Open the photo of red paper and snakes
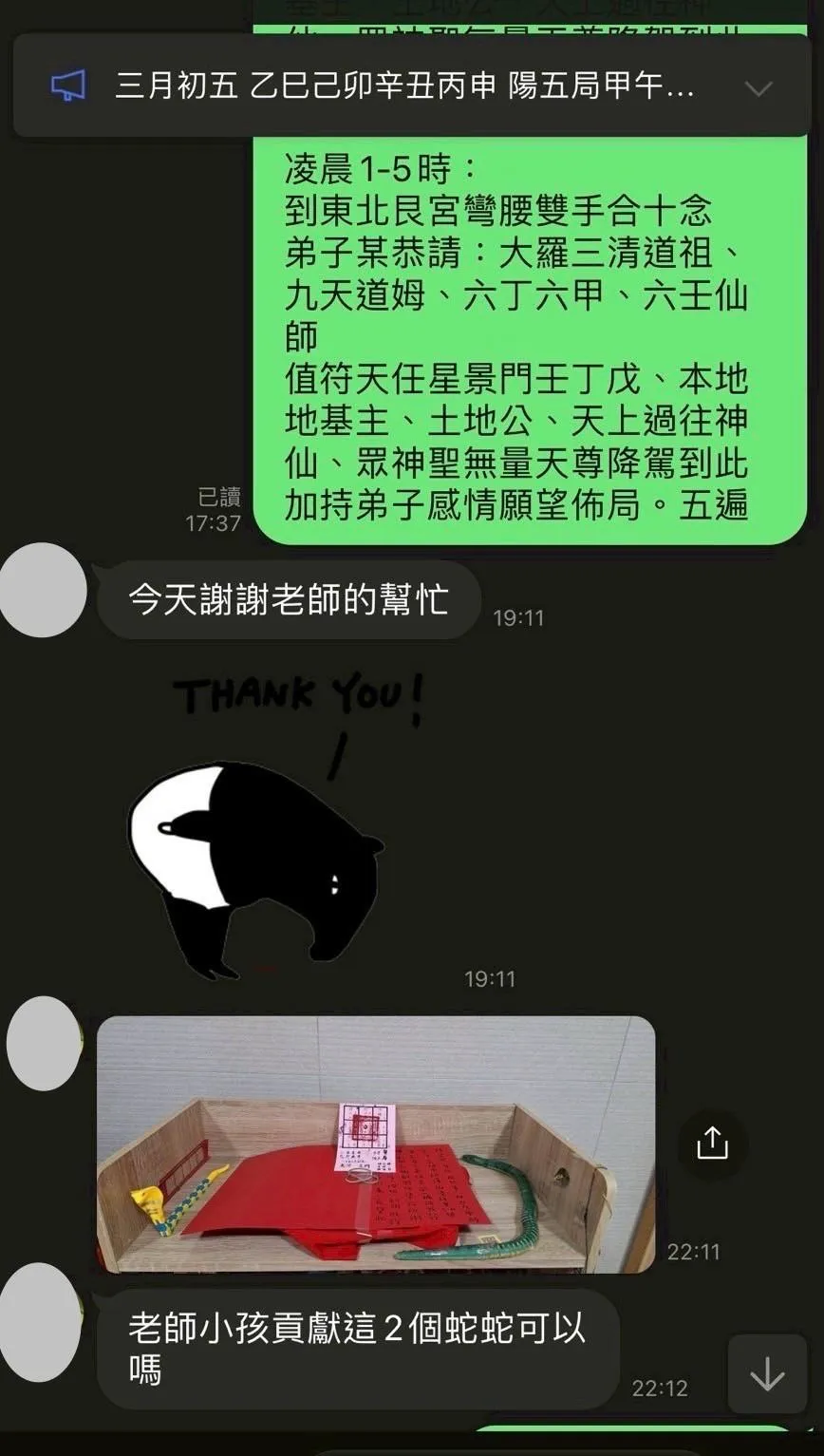Screen dimensions: 824x1456 376,1144
